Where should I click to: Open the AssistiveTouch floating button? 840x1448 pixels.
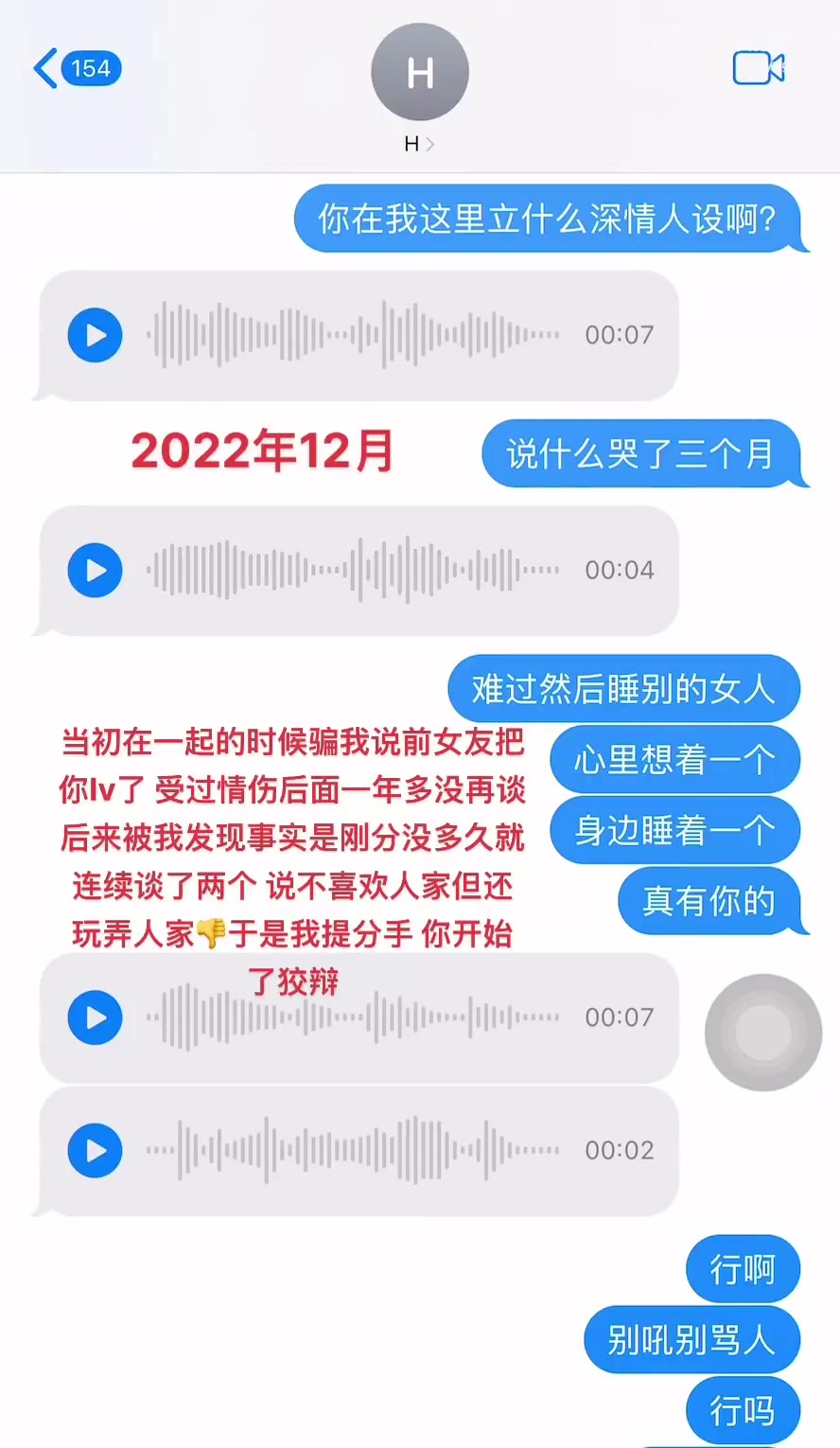pyautogui.click(x=762, y=1033)
